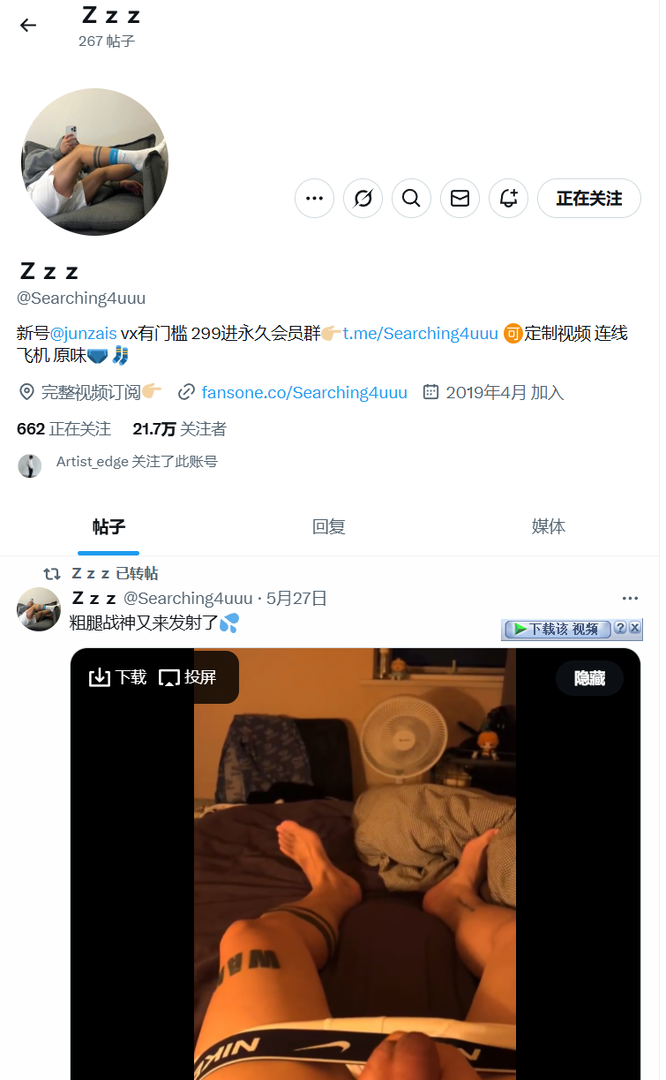The height and width of the screenshot is (1080, 666).
Task: Tap 投屏 to cast the video
Action: coord(188,677)
